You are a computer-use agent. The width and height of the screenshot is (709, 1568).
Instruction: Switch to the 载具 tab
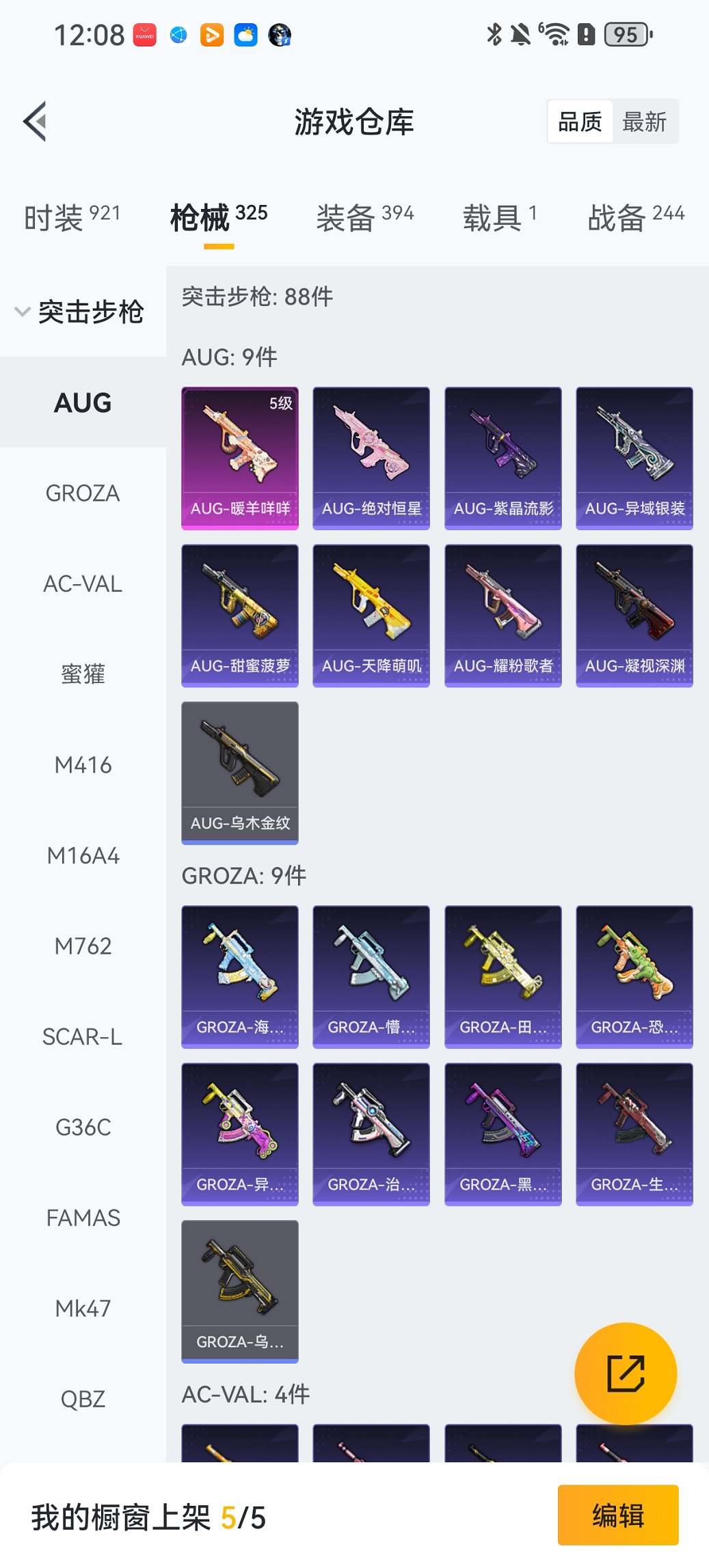(500, 217)
